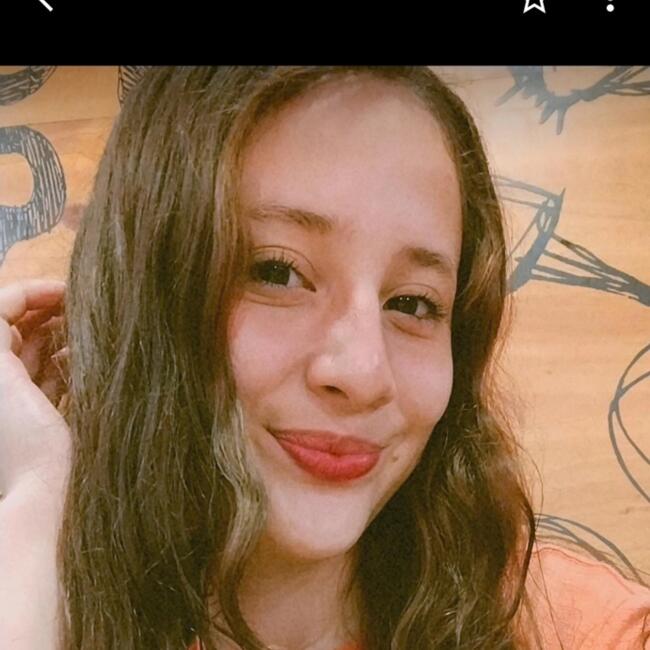The image size is (650, 650).
Task: Star this photo
Action: [534, 4]
